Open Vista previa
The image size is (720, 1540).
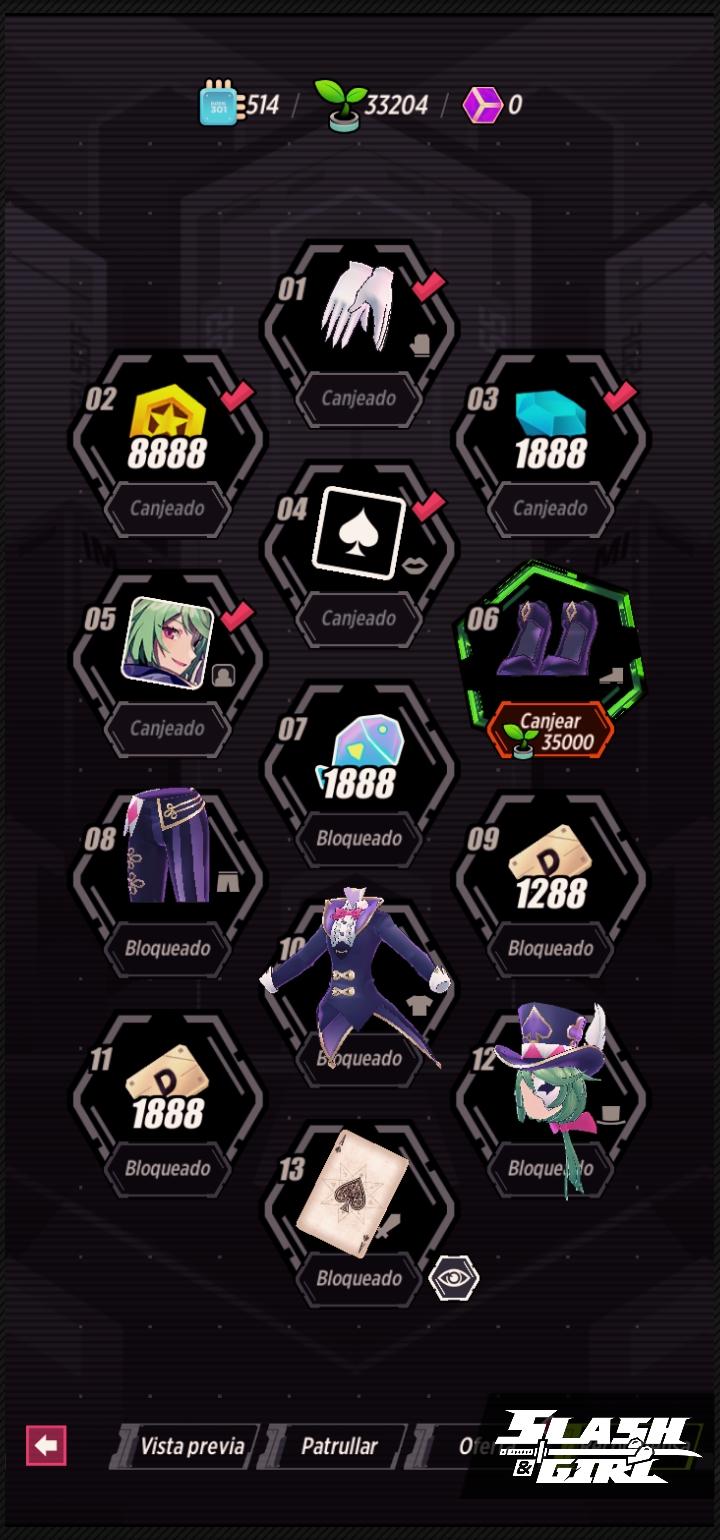click(190, 1446)
